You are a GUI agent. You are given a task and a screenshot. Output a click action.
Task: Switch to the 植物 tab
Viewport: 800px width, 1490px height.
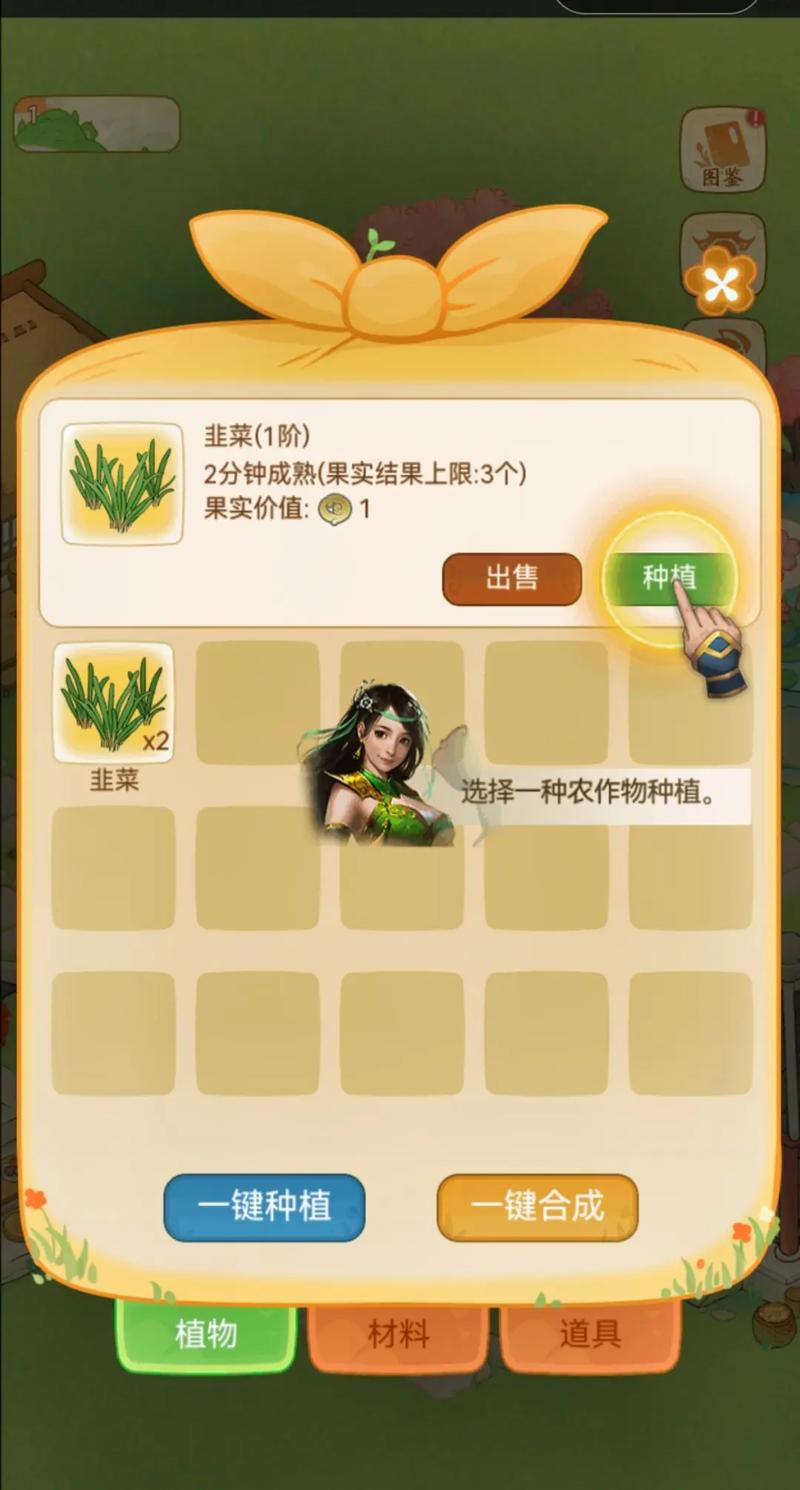[206, 1334]
